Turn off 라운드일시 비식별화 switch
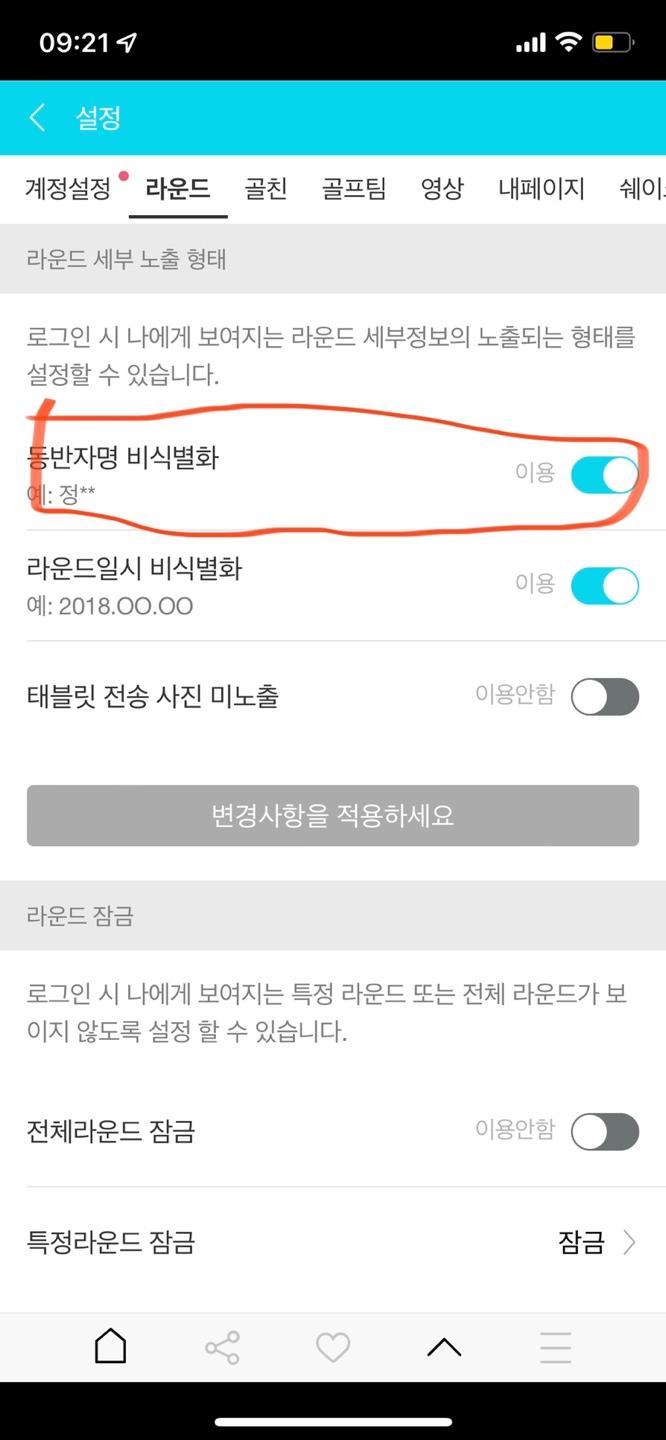Viewport: 666px width, 1440px height. point(605,586)
